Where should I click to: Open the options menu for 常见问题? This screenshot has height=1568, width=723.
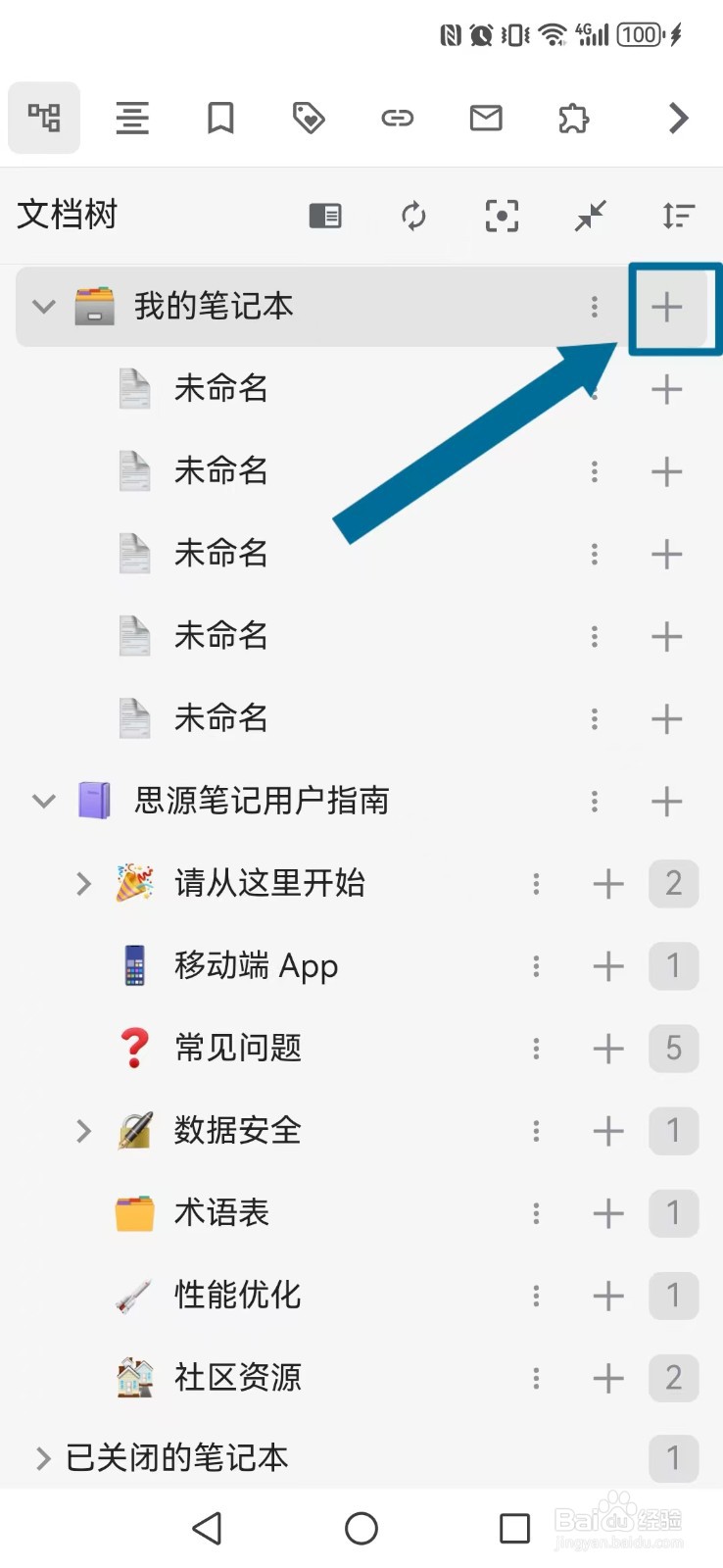pos(536,1048)
